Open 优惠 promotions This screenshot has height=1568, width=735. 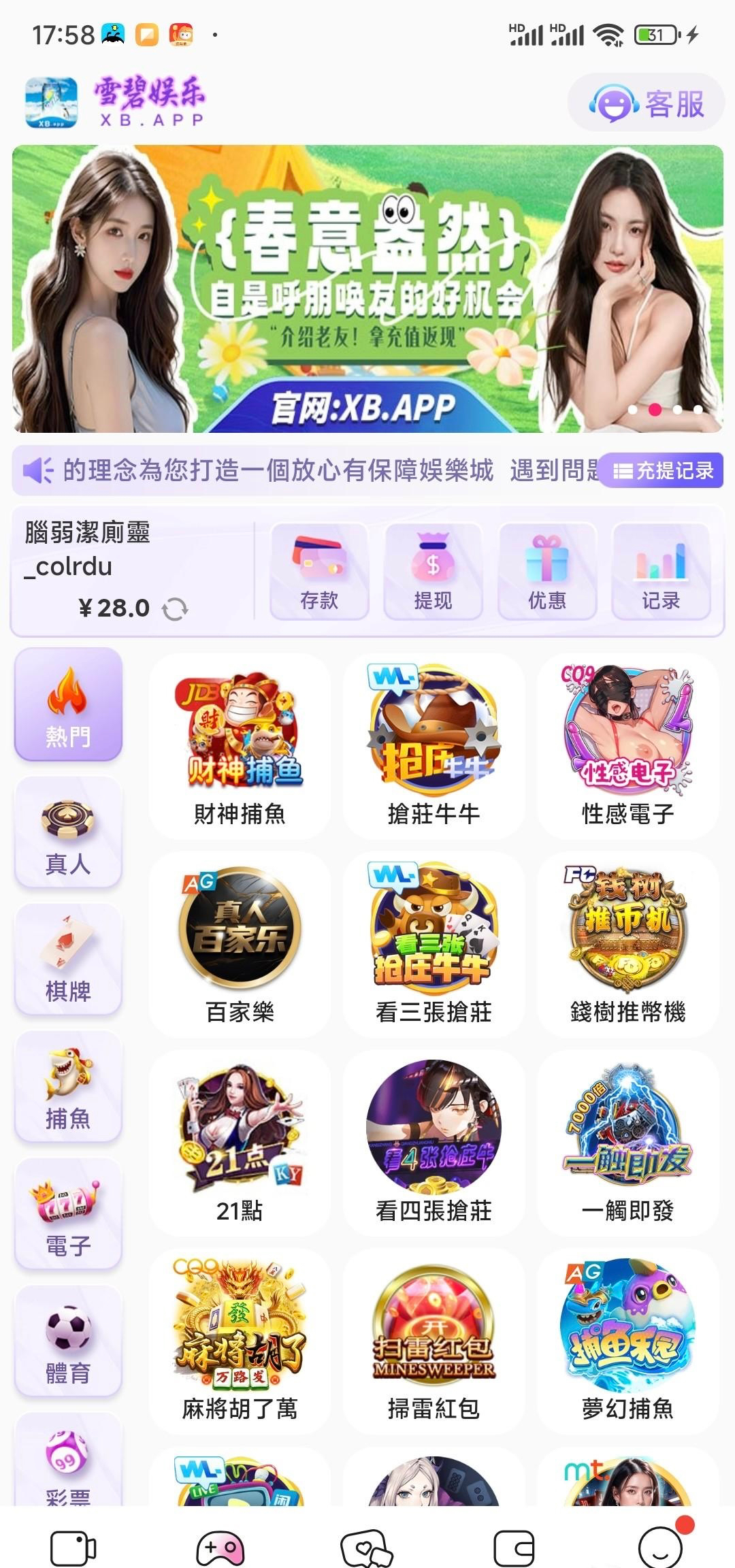point(547,572)
